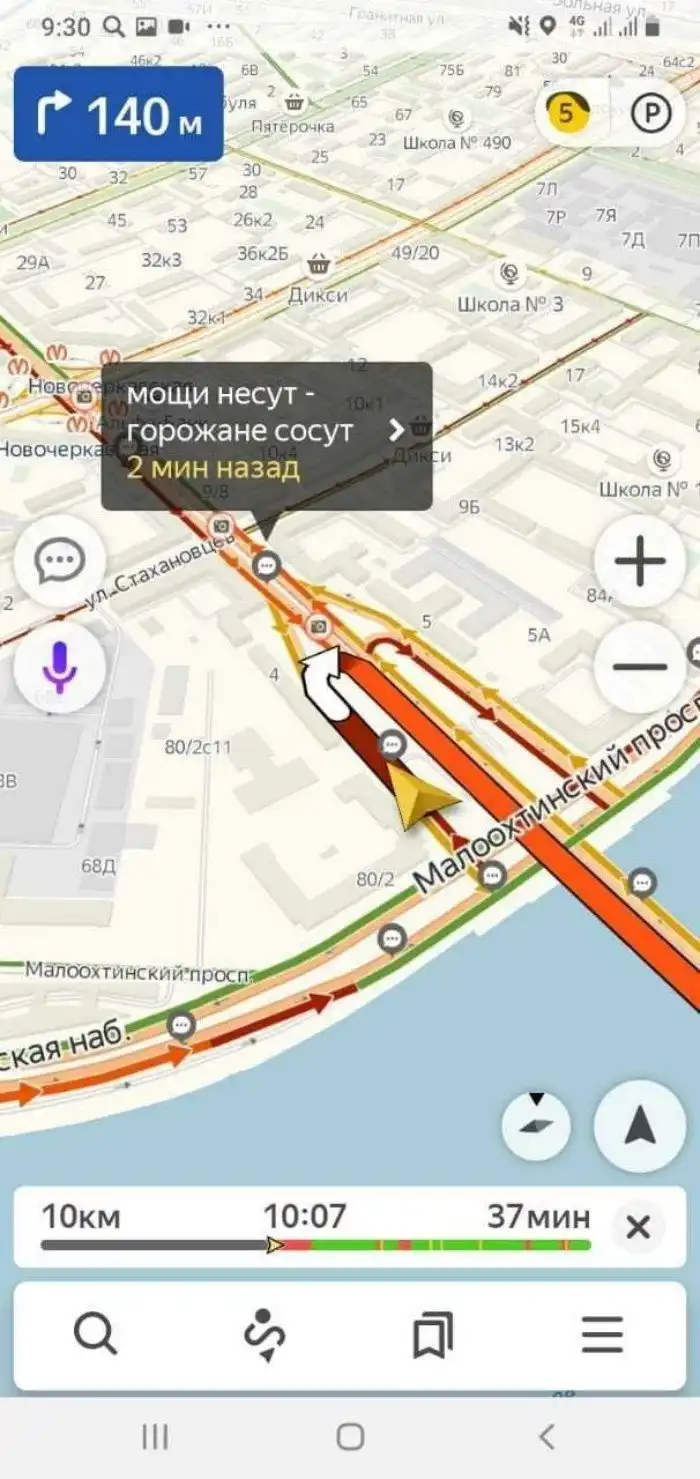Image resolution: width=700 pixels, height=1479 pixels.
Task: Open saved bookmarks
Action: (433, 1334)
